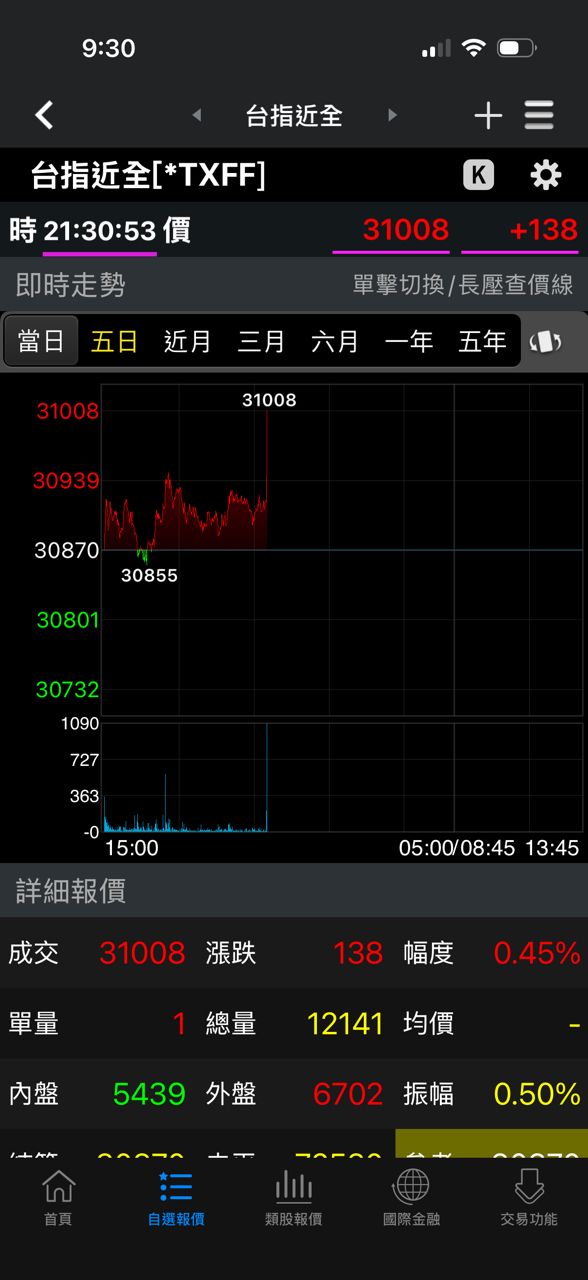
Task: Open the 交易功能 tab
Action: pos(529,1198)
